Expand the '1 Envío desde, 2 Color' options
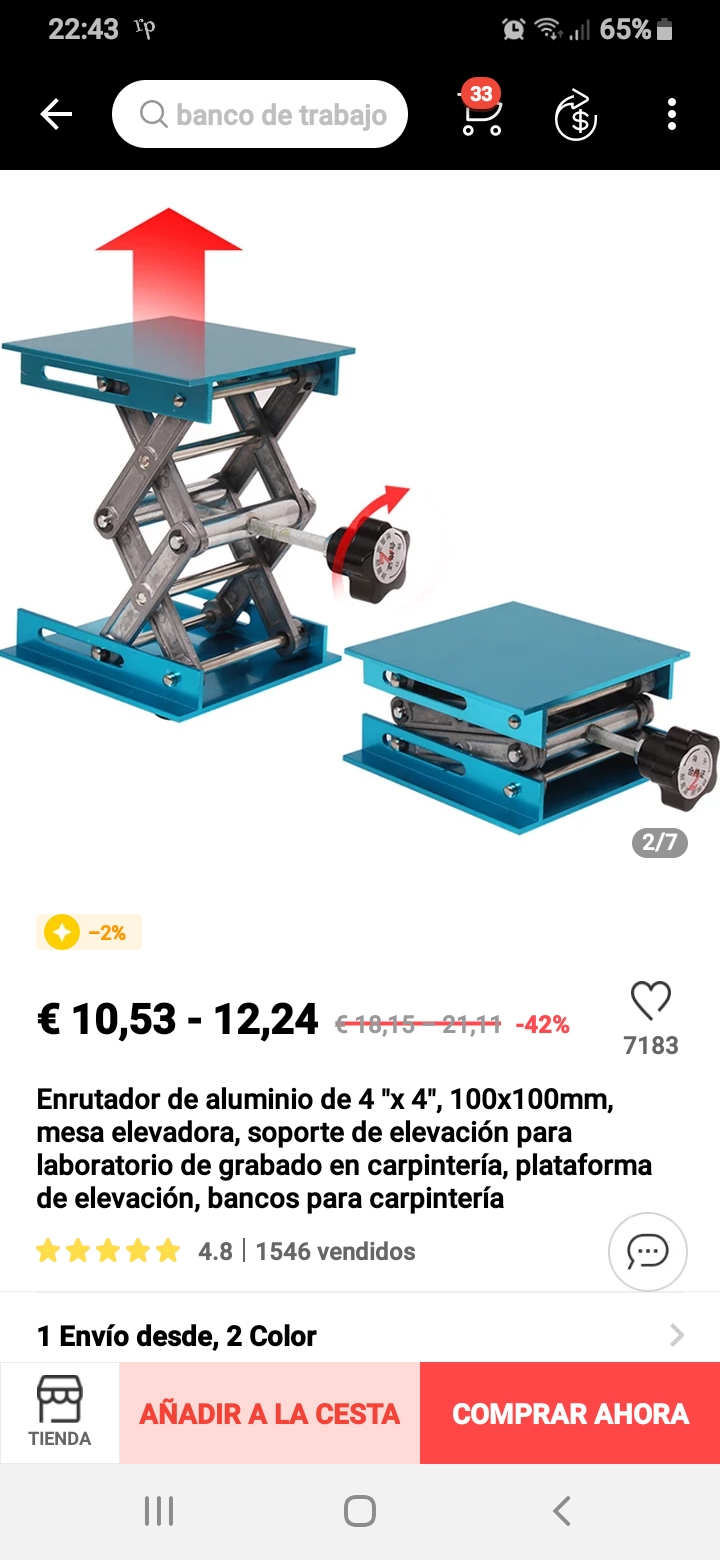This screenshot has height=1560, width=720. point(360,1336)
